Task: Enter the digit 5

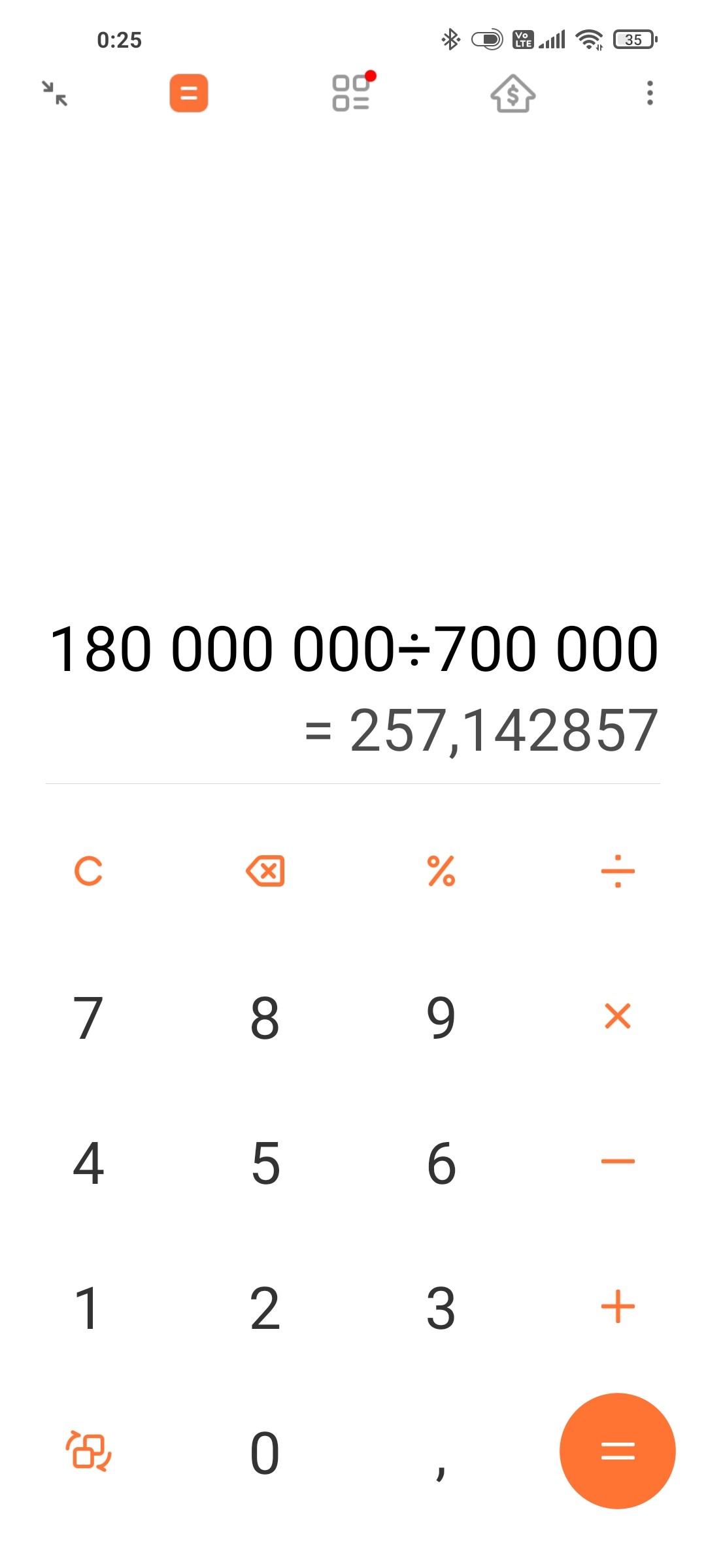Action: 265,1163
